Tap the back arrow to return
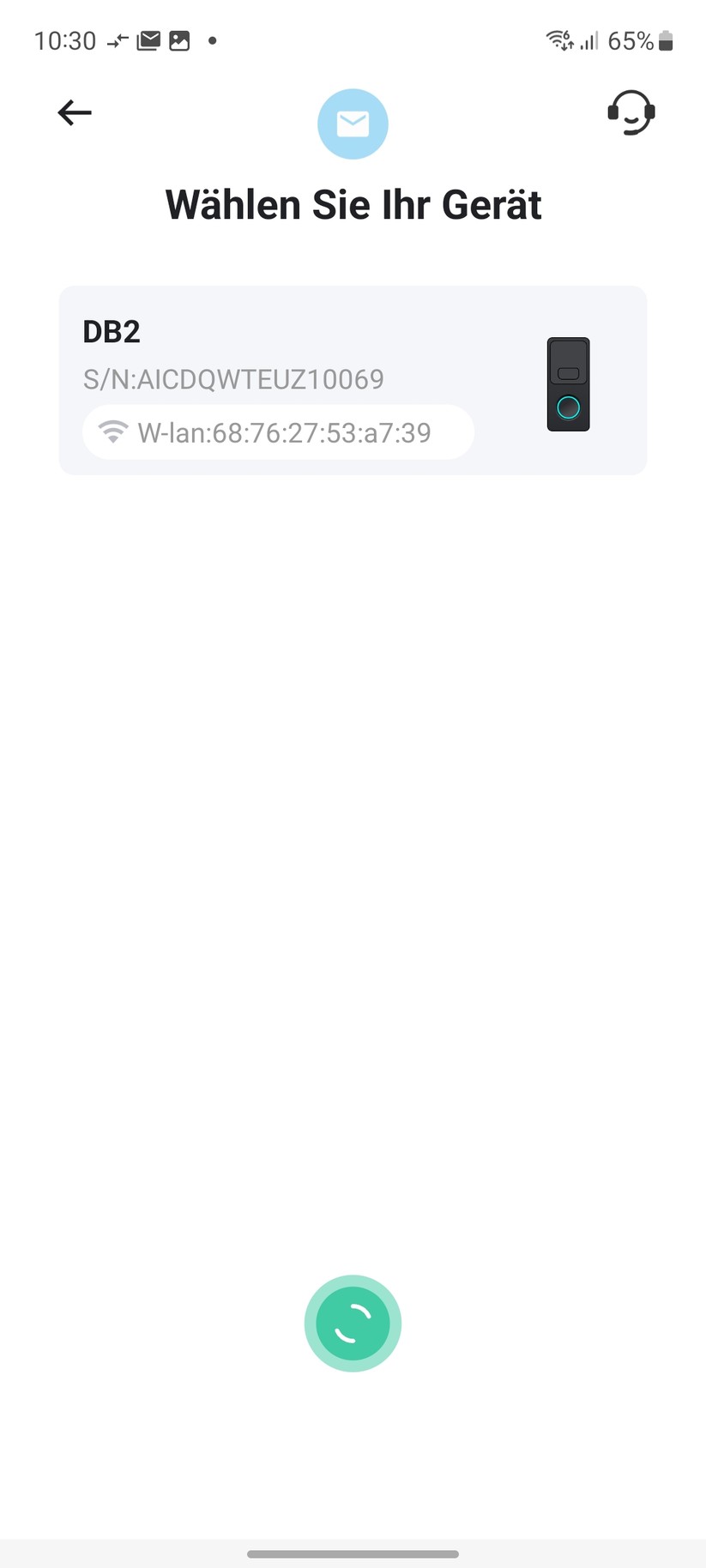This screenshot has width=706, height=1568. tap(74, 112)
